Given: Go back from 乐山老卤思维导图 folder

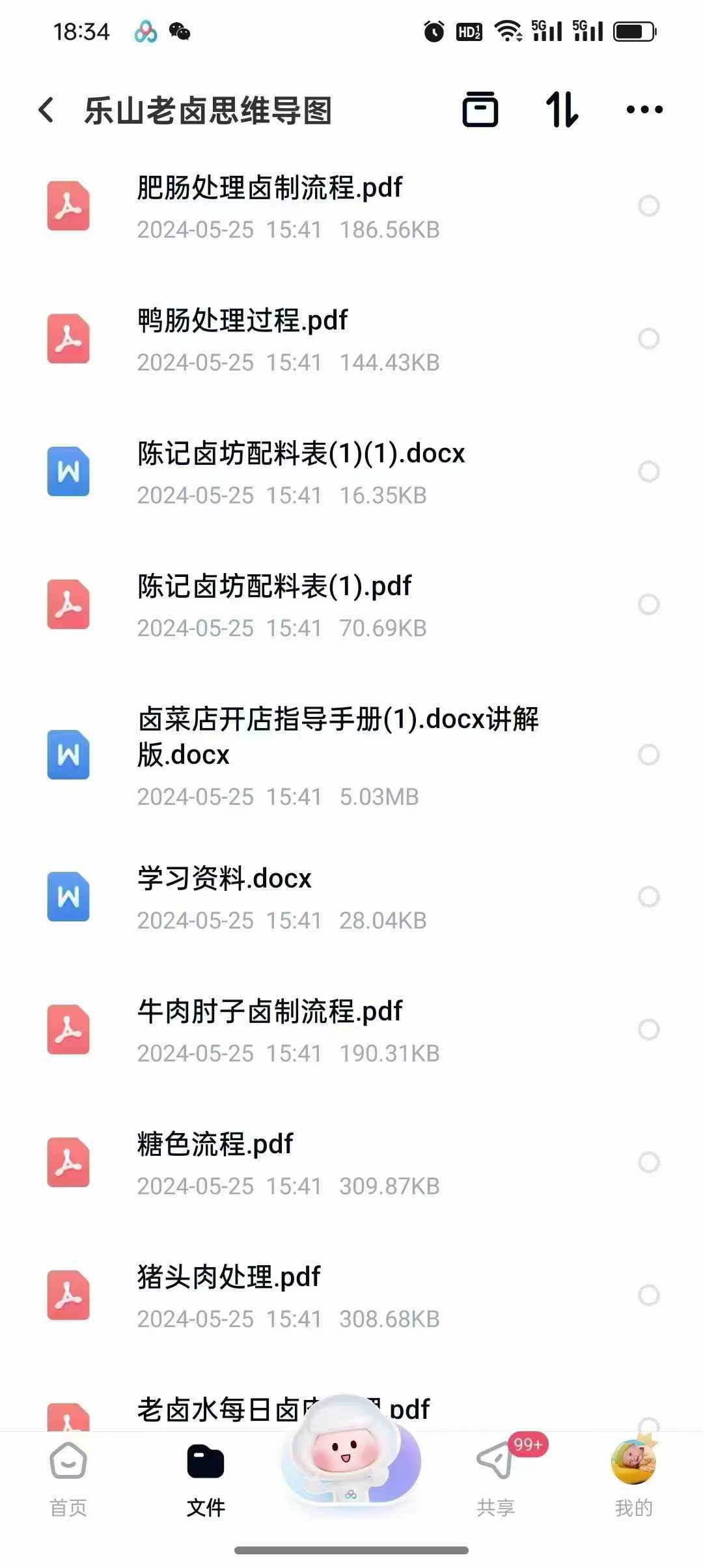Looking at the screenshot, I should 46,110.
